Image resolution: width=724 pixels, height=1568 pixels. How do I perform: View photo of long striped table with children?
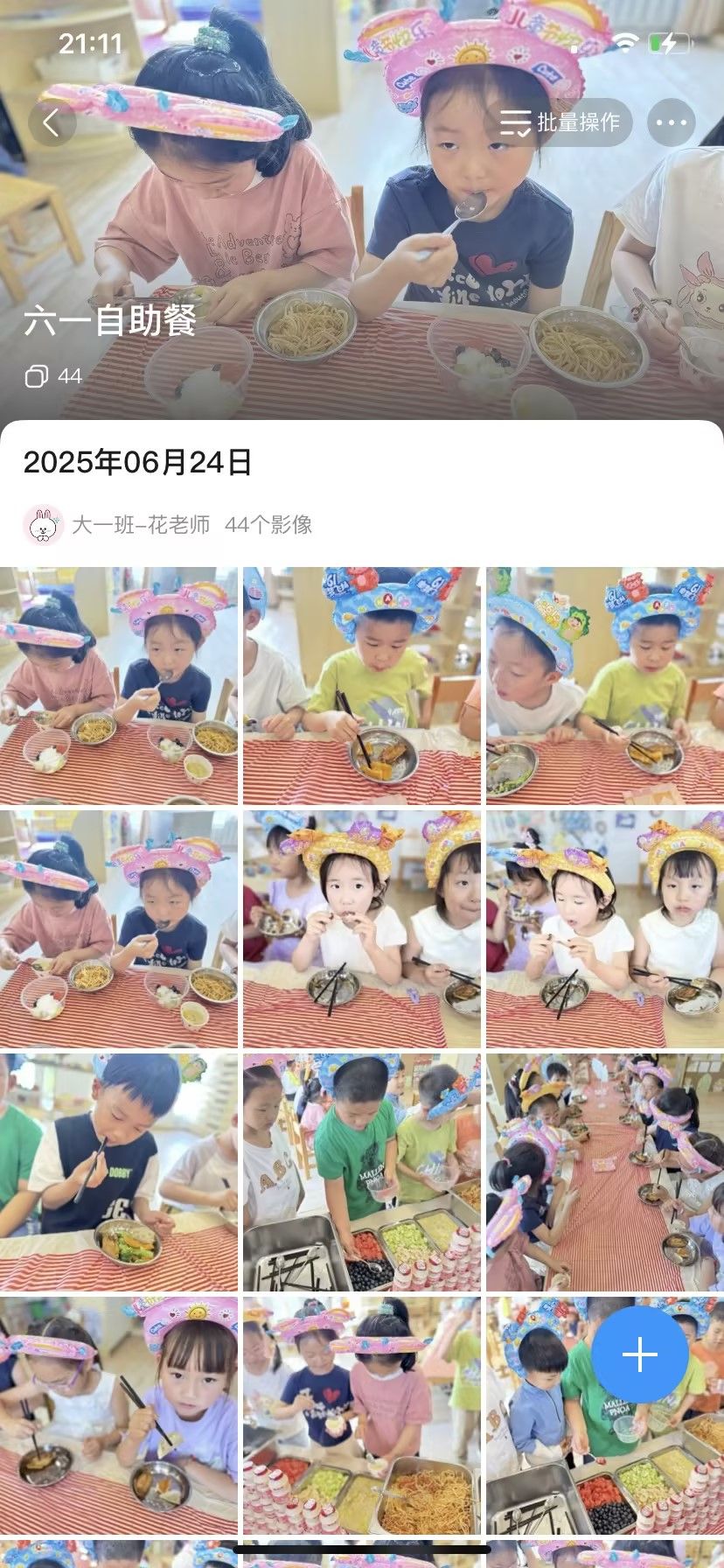click(604, 1172)
